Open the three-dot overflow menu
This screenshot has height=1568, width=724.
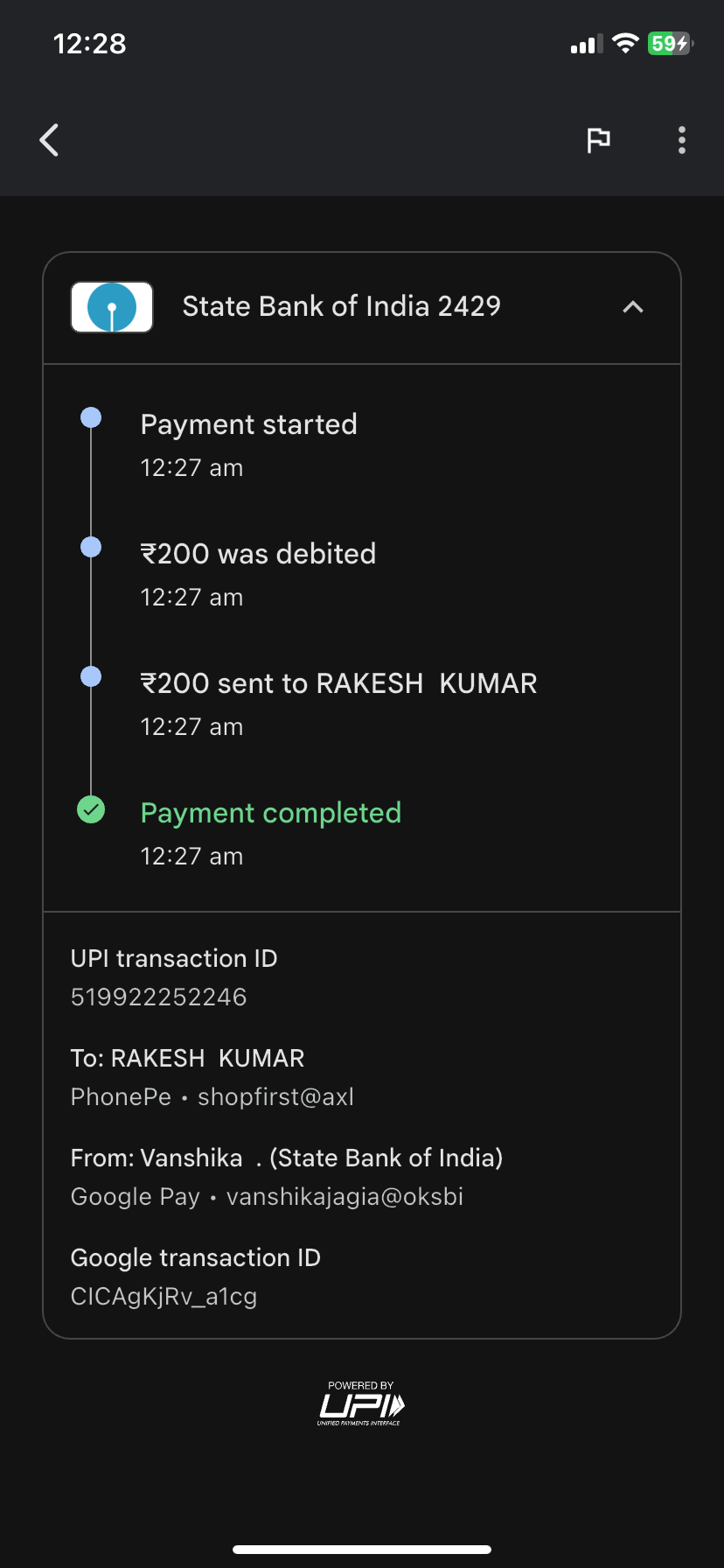(x=682, y=140)
